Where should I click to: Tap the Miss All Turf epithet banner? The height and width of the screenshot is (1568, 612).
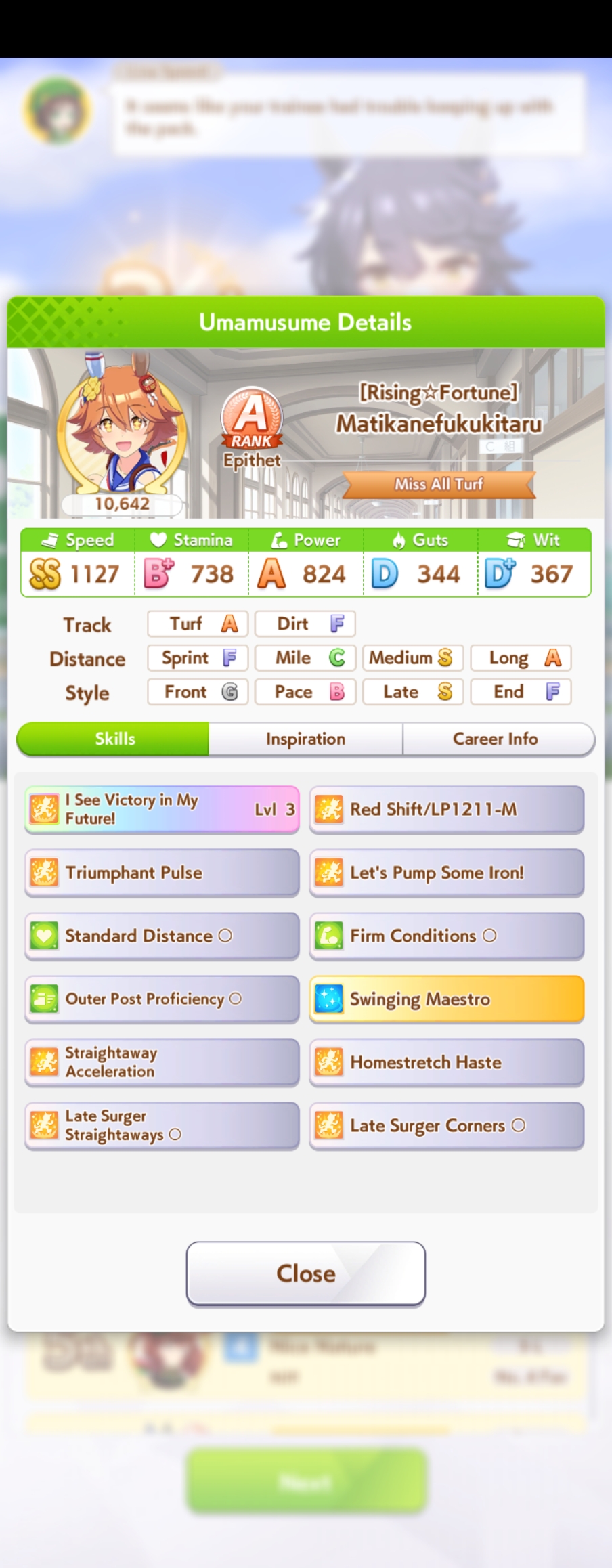(x=439, y=484)
